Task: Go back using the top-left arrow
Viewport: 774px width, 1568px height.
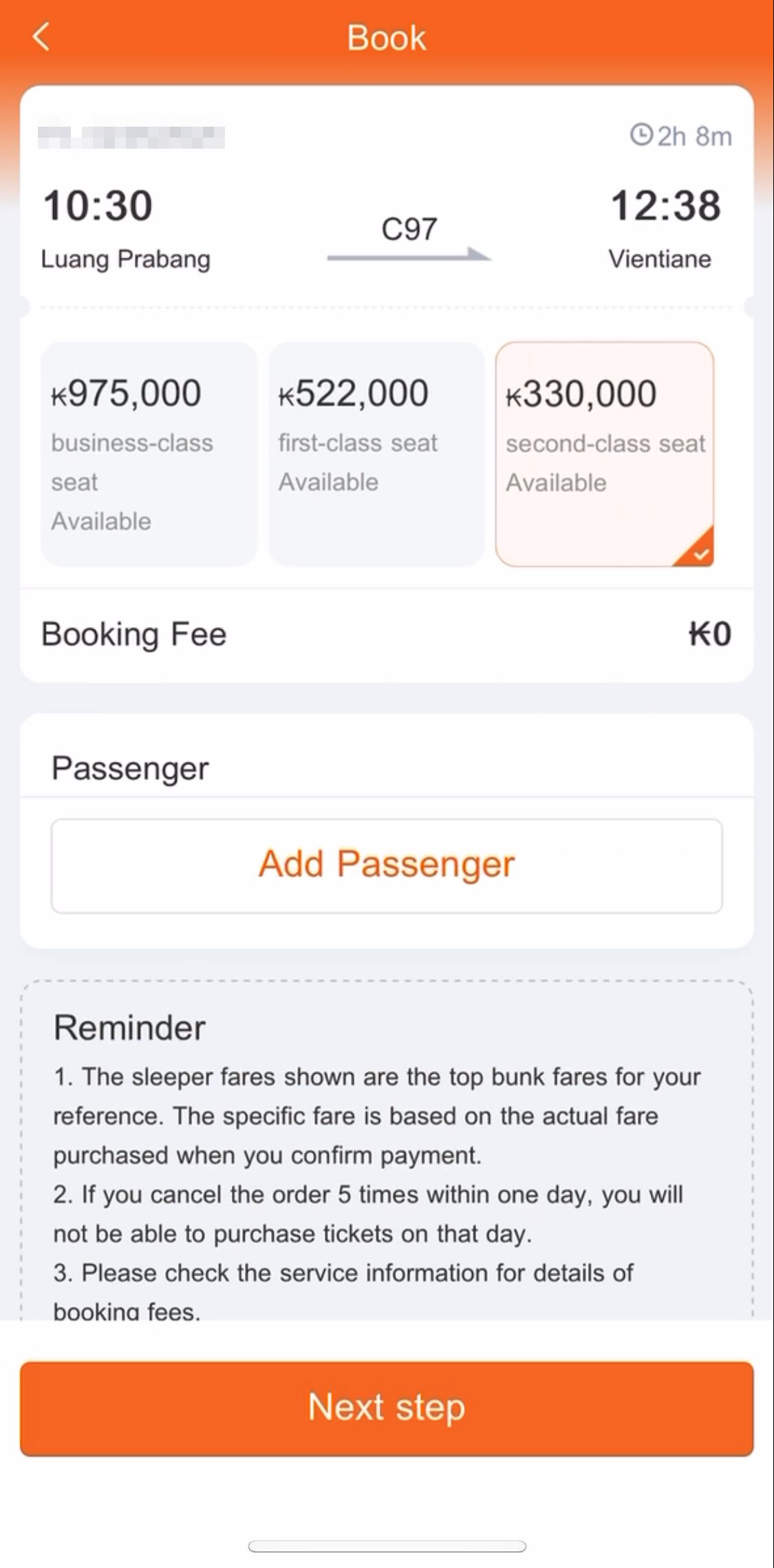Action: coord(41,37)
